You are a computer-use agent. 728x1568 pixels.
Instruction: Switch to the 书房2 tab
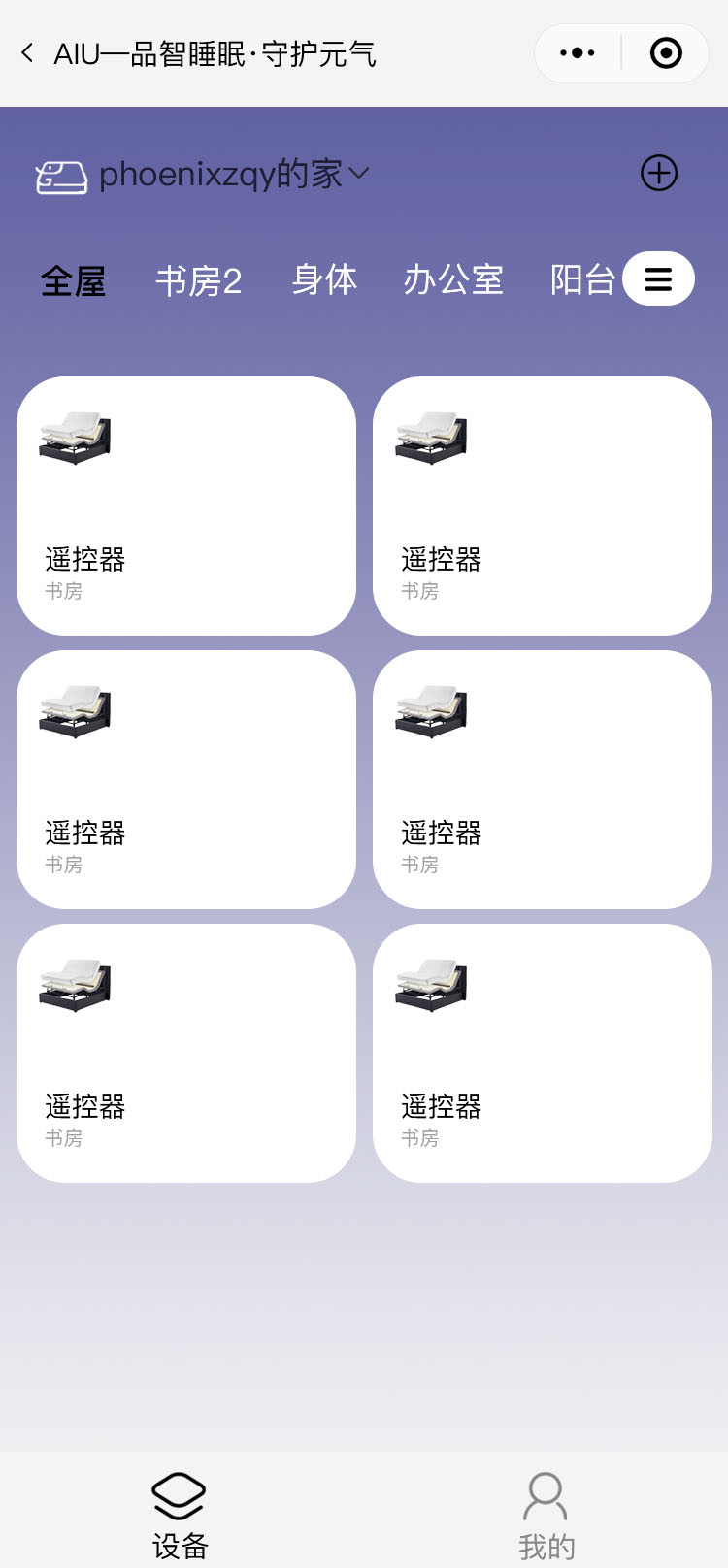(198, 281)
